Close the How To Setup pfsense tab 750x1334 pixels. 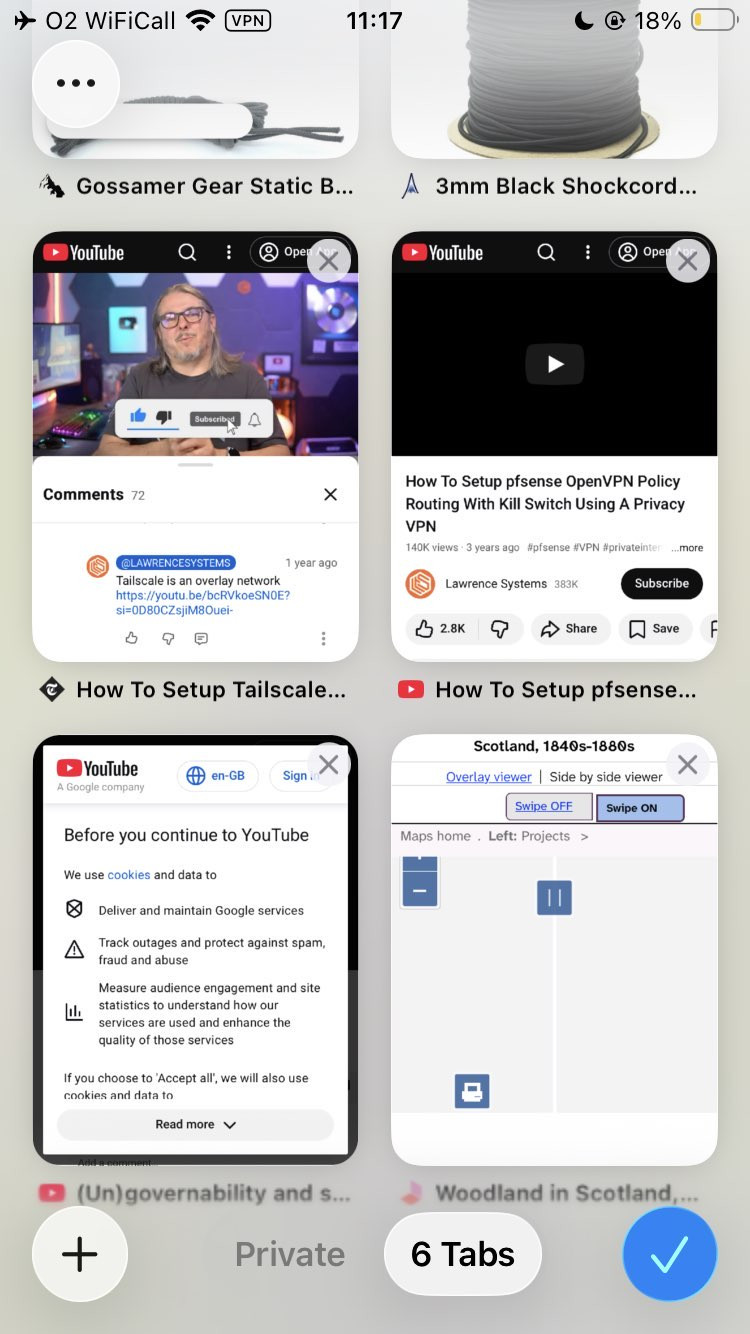[687, 262]
